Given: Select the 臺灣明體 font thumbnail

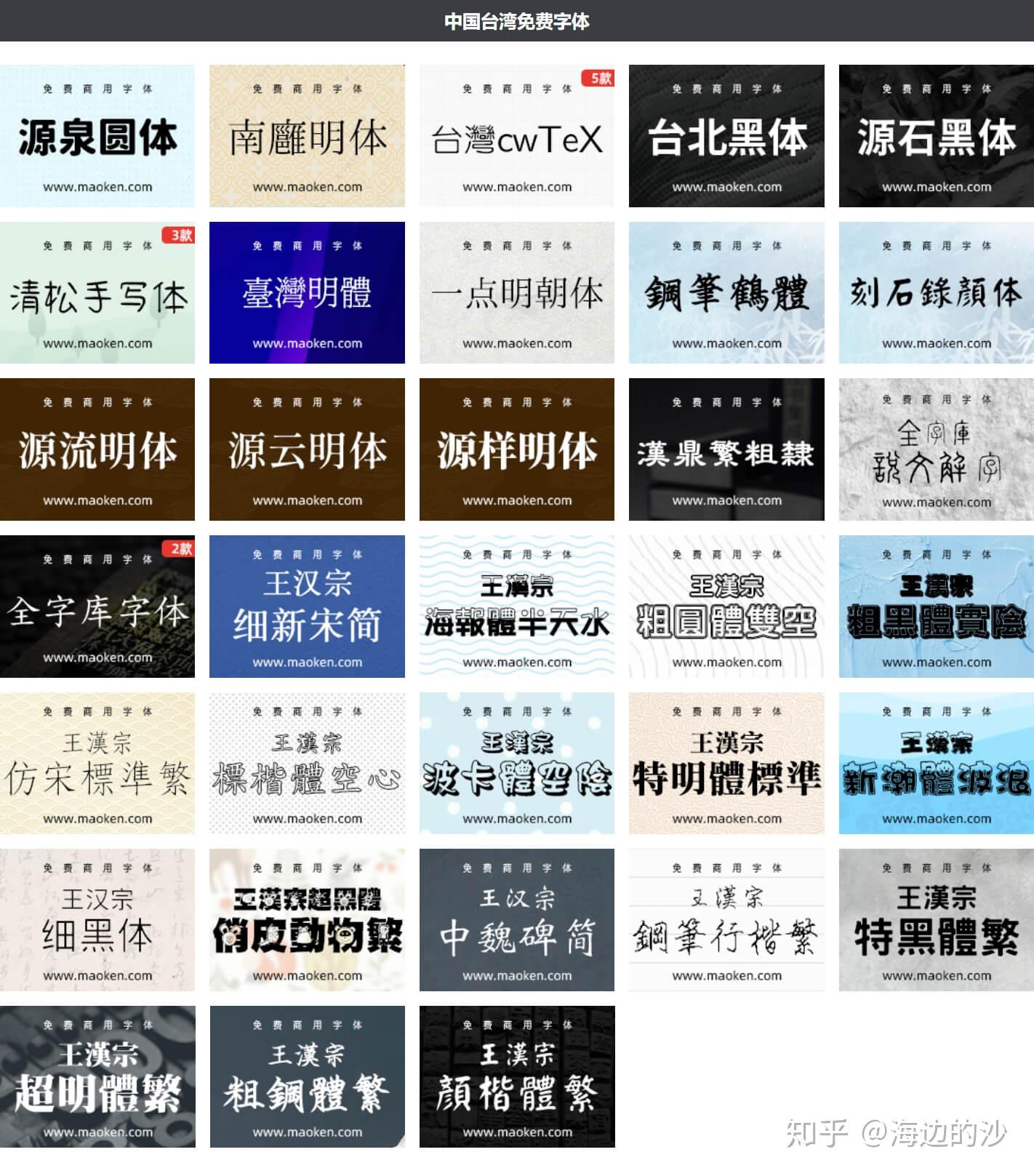Looking at the screenshot, I should (308, 291).
